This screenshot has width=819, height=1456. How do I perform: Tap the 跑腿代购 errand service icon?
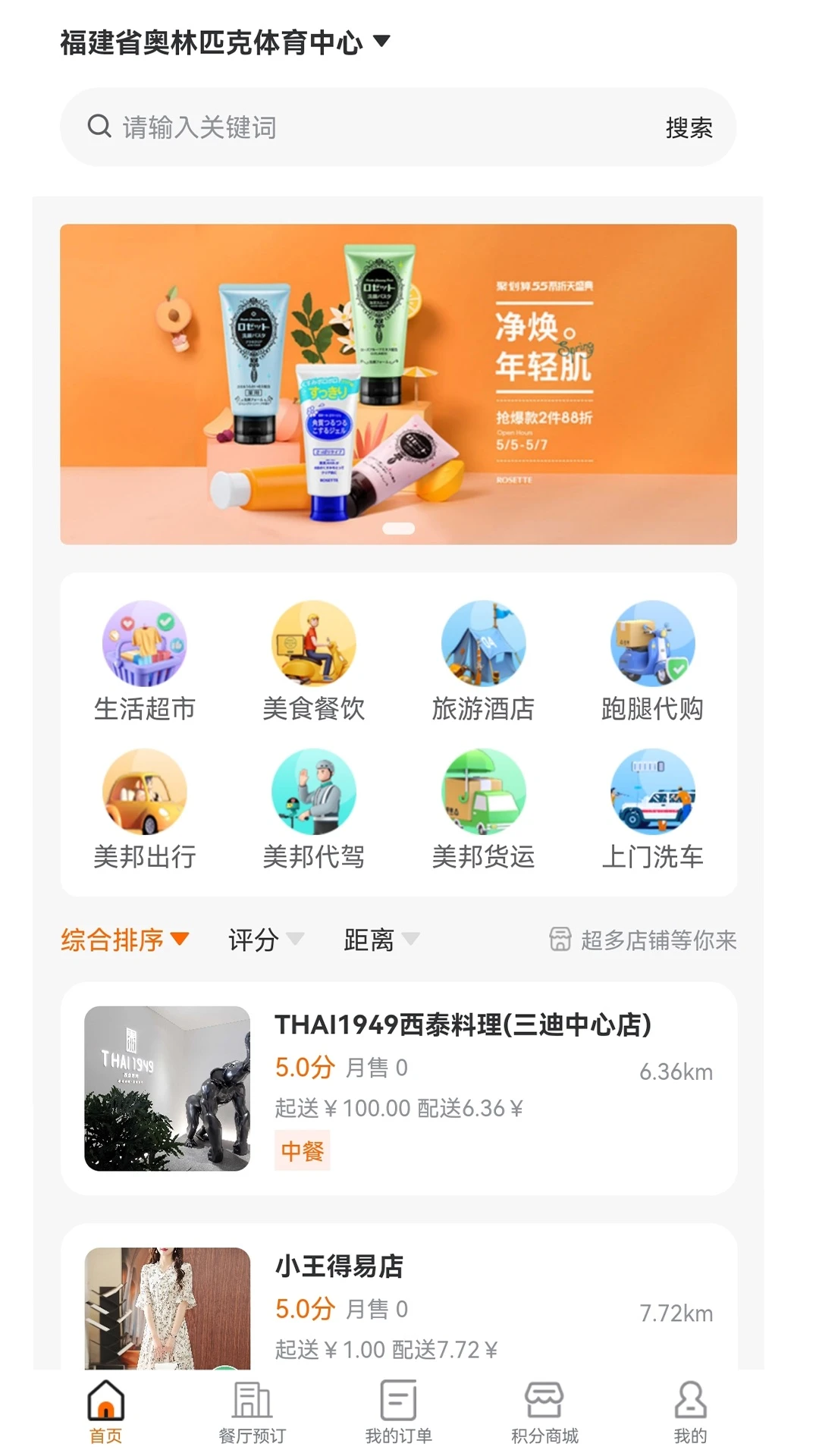click(652, 645)
